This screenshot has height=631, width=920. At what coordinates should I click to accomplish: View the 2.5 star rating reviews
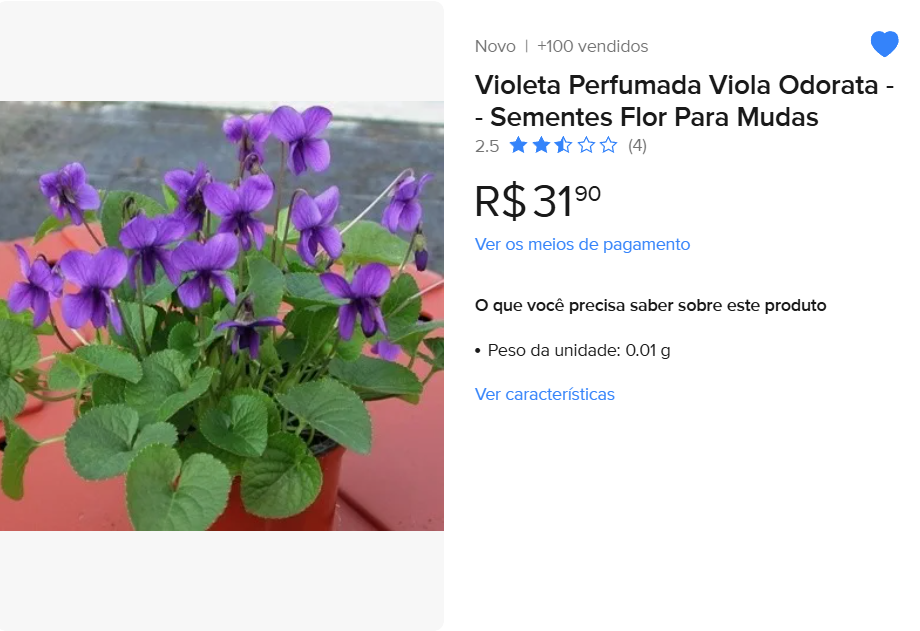(563, 146)
